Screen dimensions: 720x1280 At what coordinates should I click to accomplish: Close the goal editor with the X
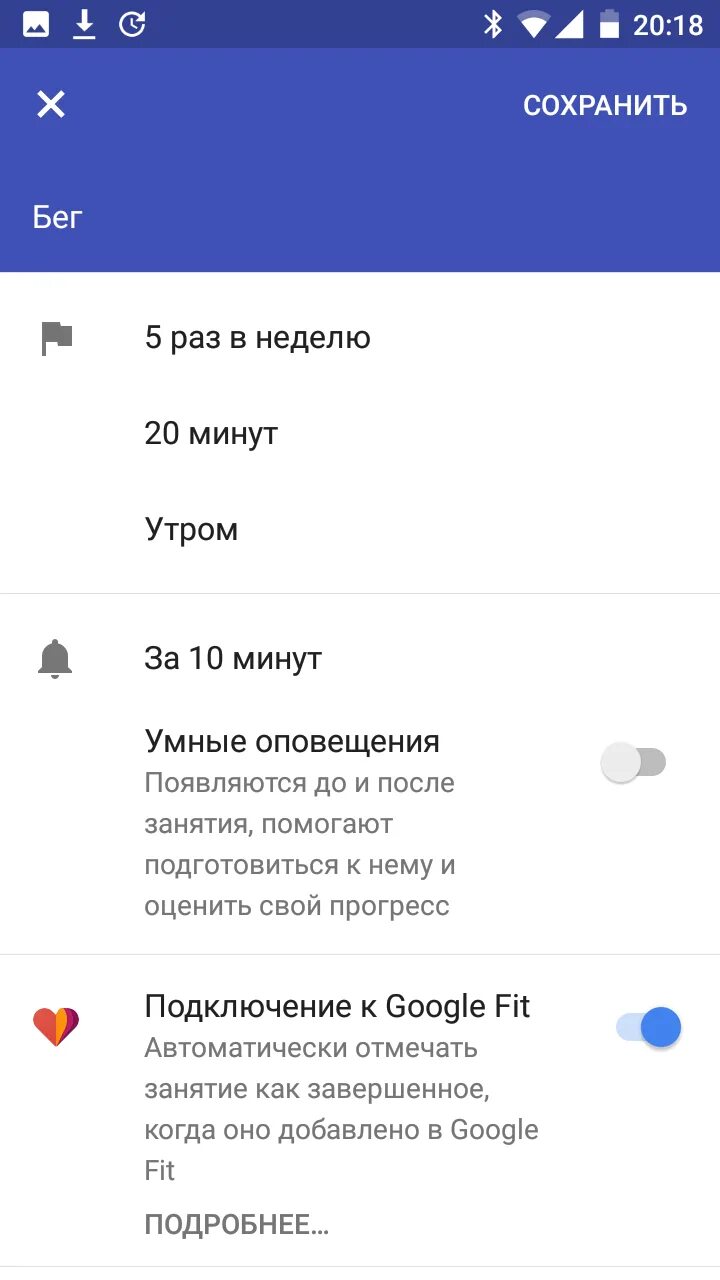tap(51, 104)
